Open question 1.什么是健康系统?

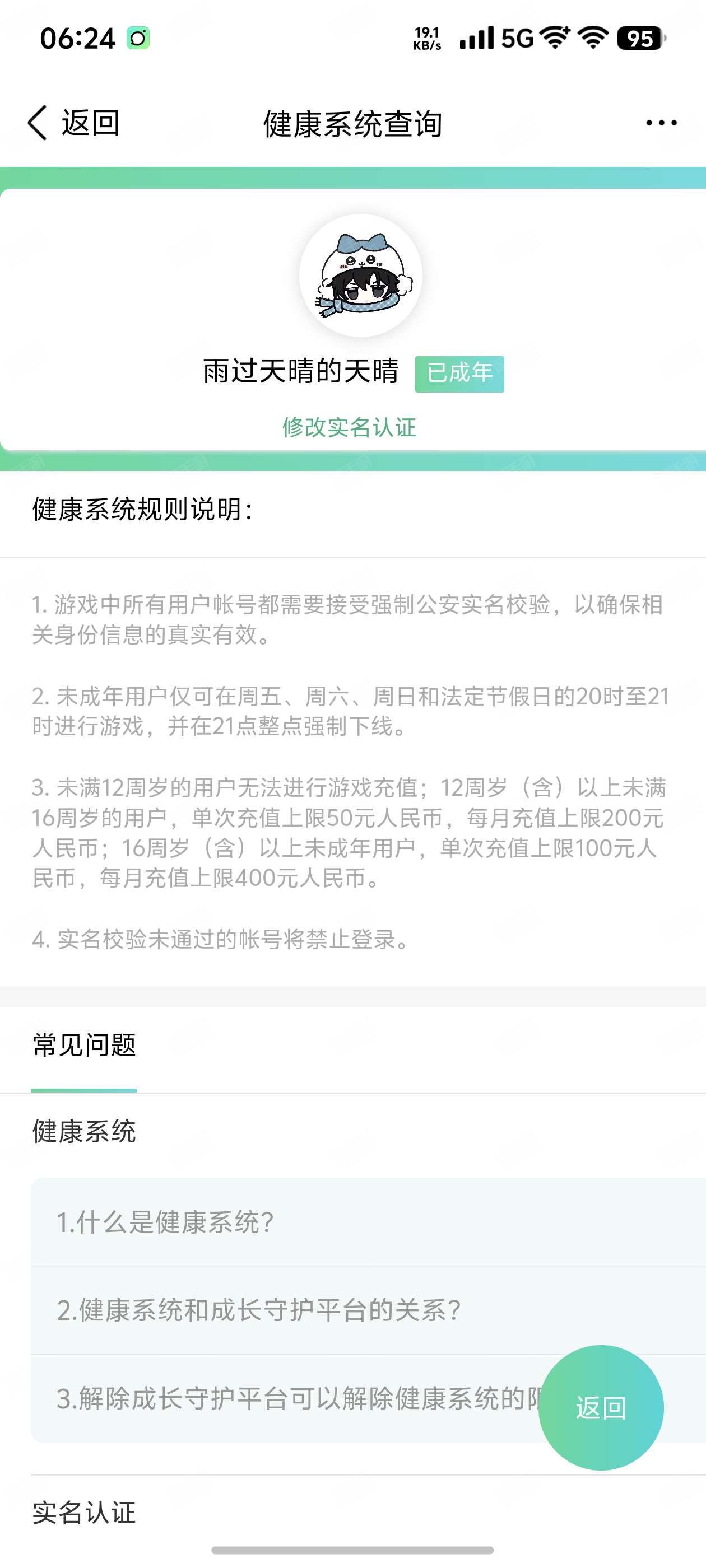pyautogui.click(x=165, y=1222)
